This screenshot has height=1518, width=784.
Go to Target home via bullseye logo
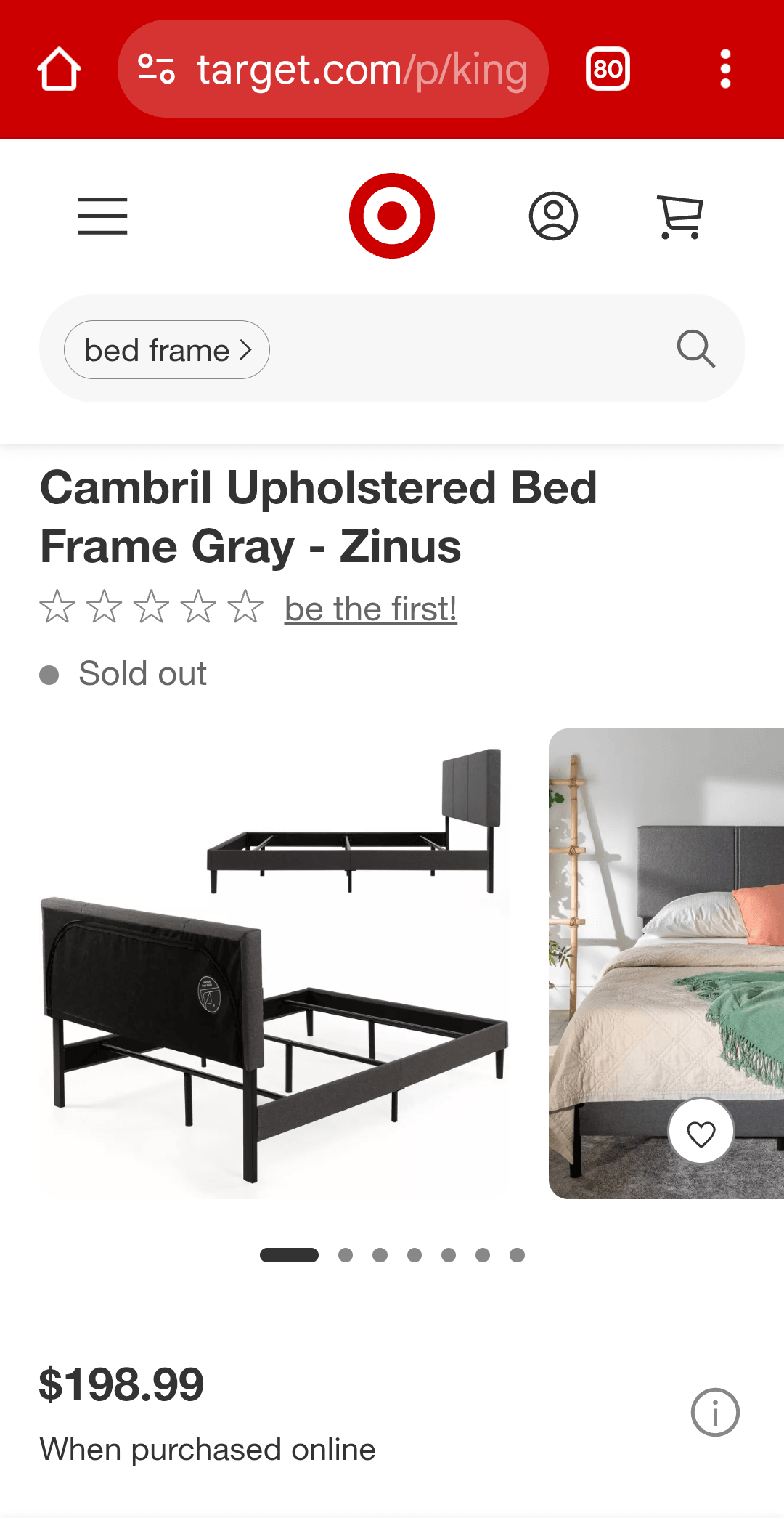point(392,216)
